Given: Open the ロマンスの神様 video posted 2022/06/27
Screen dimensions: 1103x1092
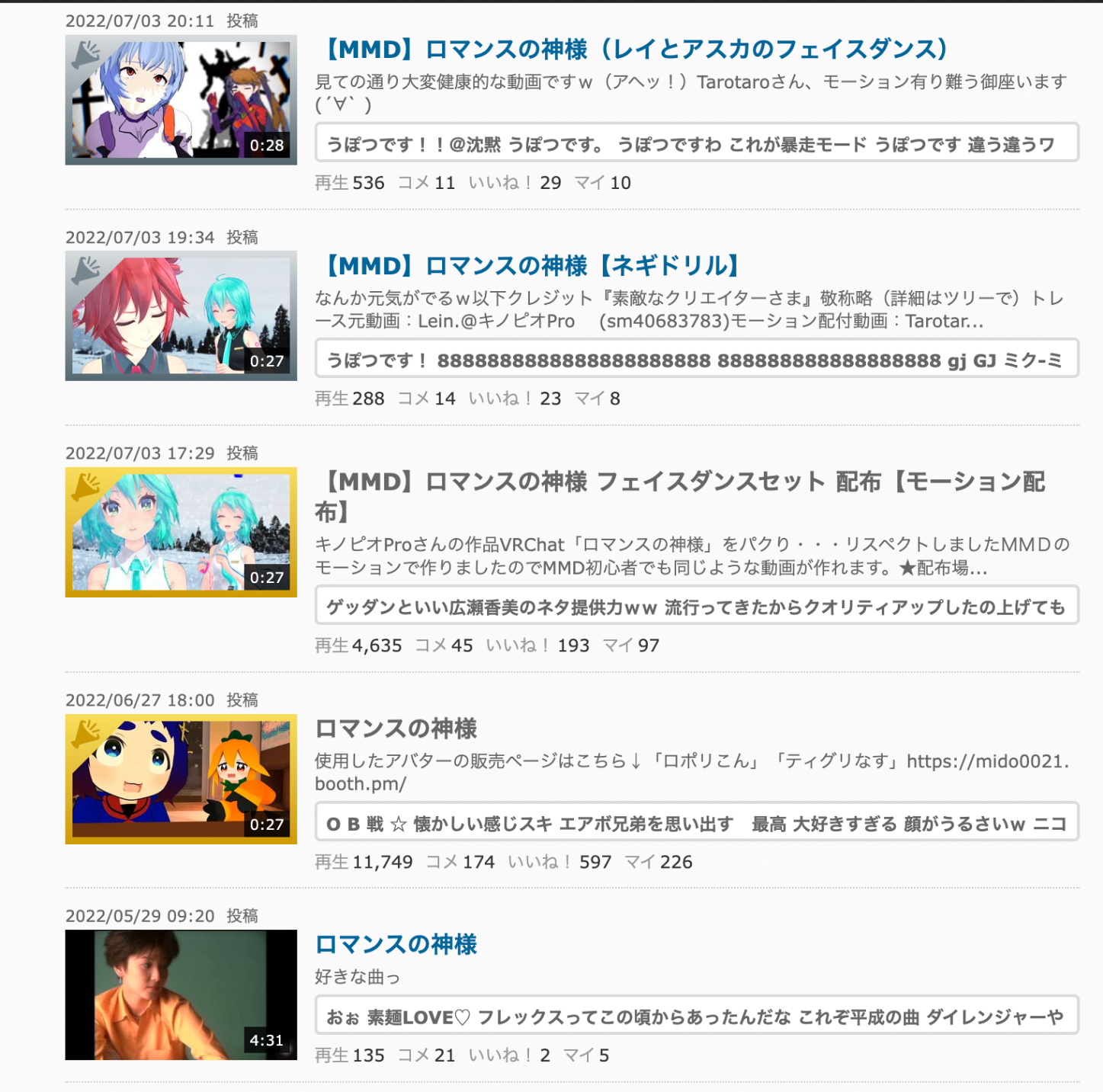Looking at the screenshot, I should click(x=396, y=729).
